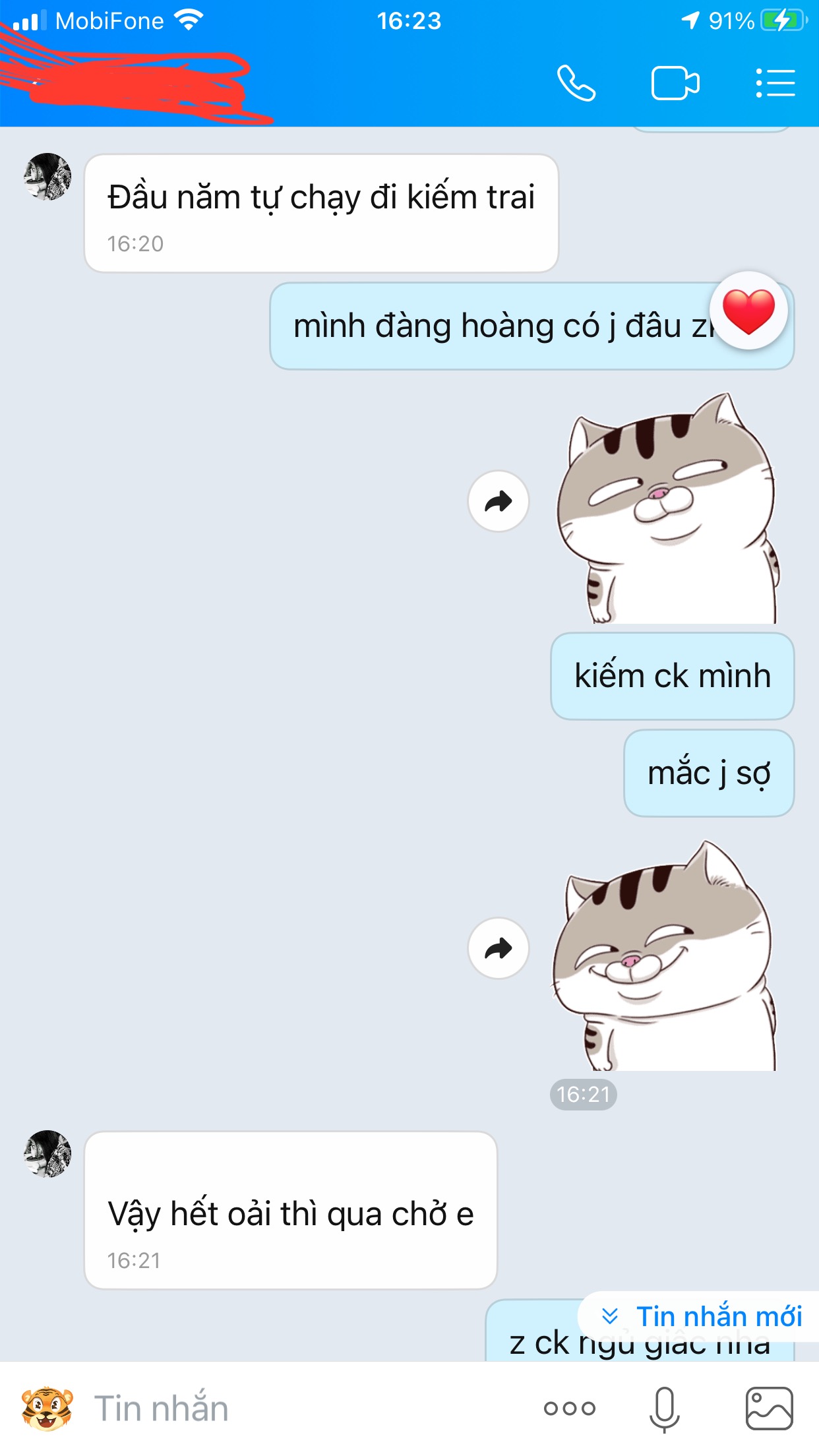Open the conversation options menu
The height and width of the screenshot is (1456, 819).
tap(775, 84)
